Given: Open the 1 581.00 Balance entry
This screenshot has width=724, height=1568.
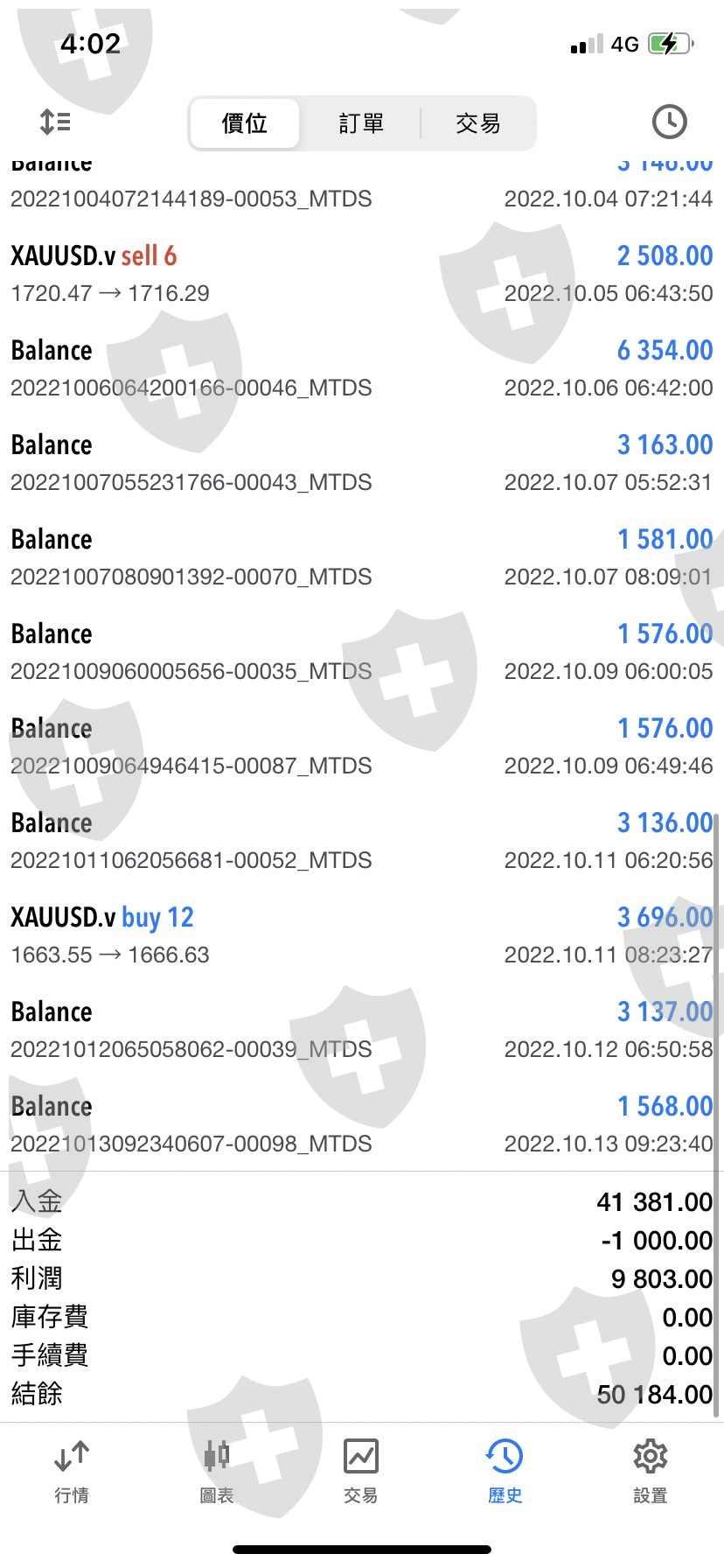Looking at the screenshot, I should click(x=361, y=557).
